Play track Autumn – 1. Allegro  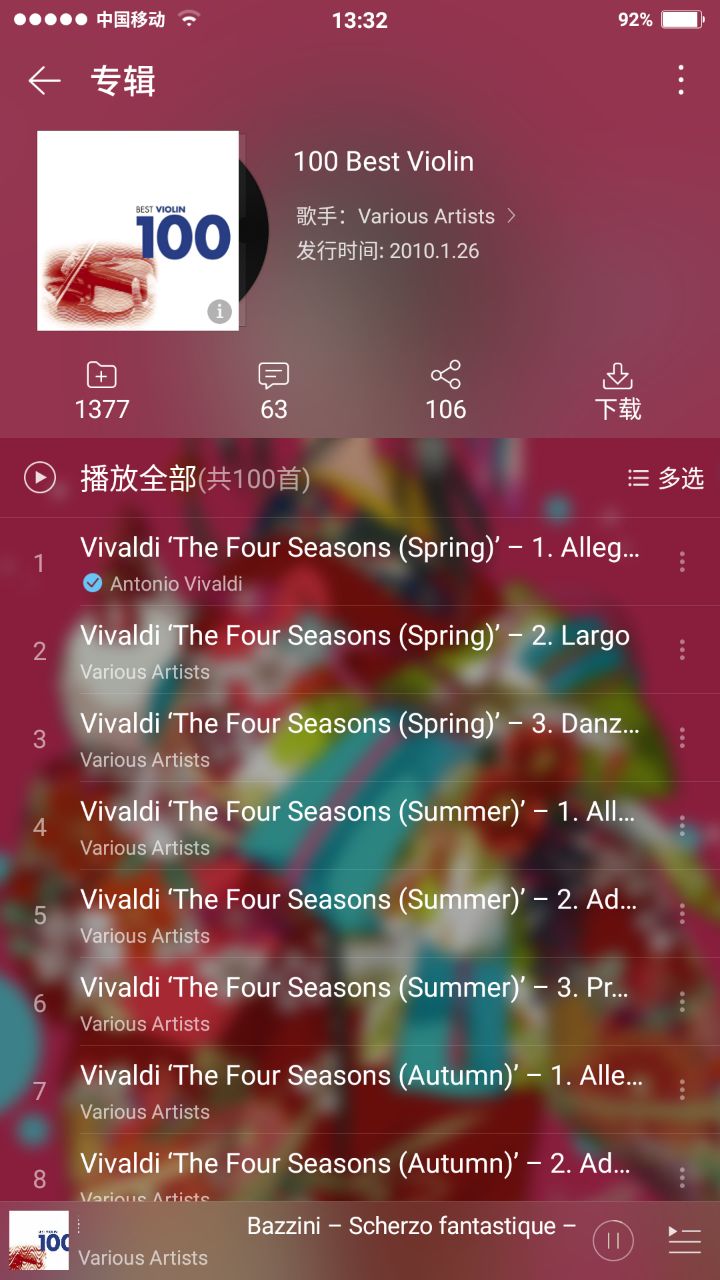click(x=360, y=1090)
